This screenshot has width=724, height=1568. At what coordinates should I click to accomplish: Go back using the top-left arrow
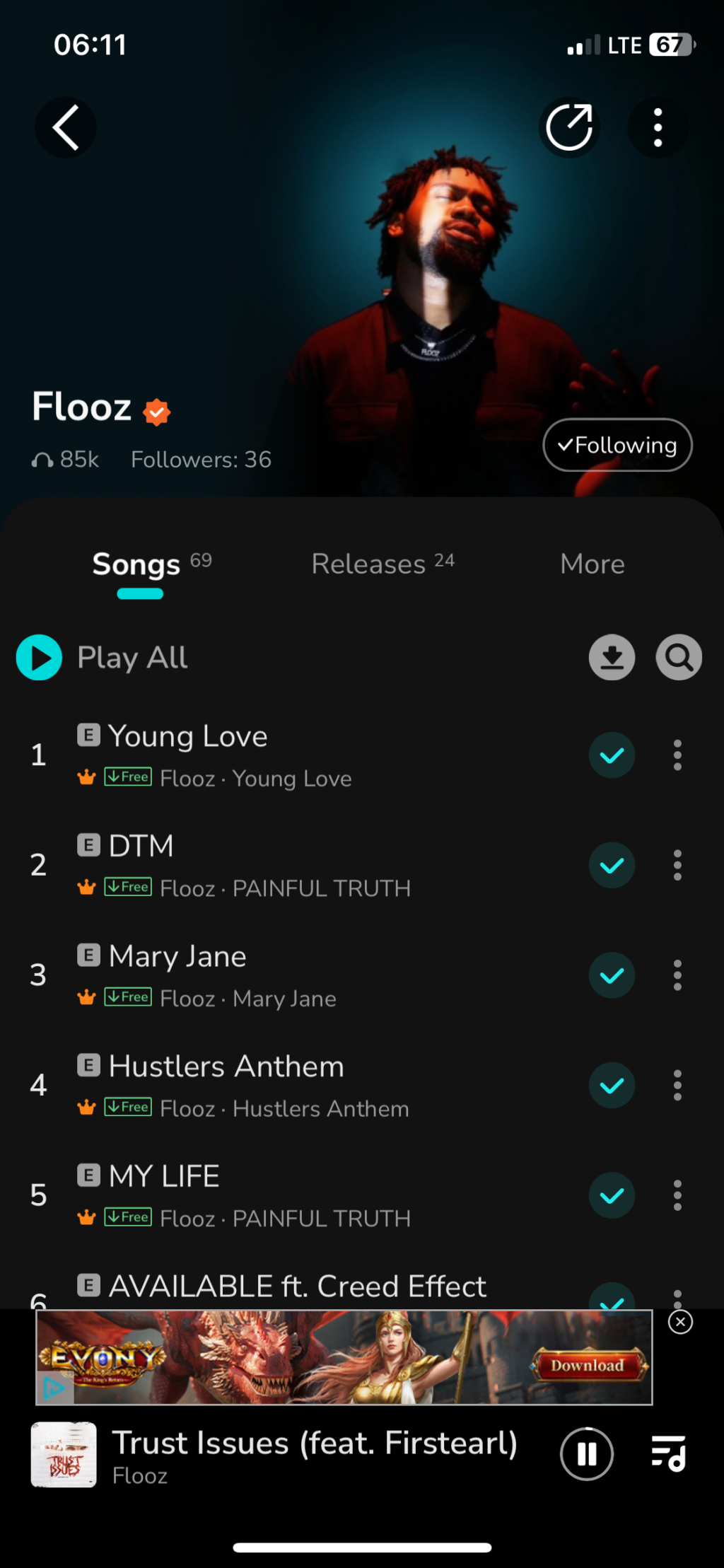click(x=65, y=128)
